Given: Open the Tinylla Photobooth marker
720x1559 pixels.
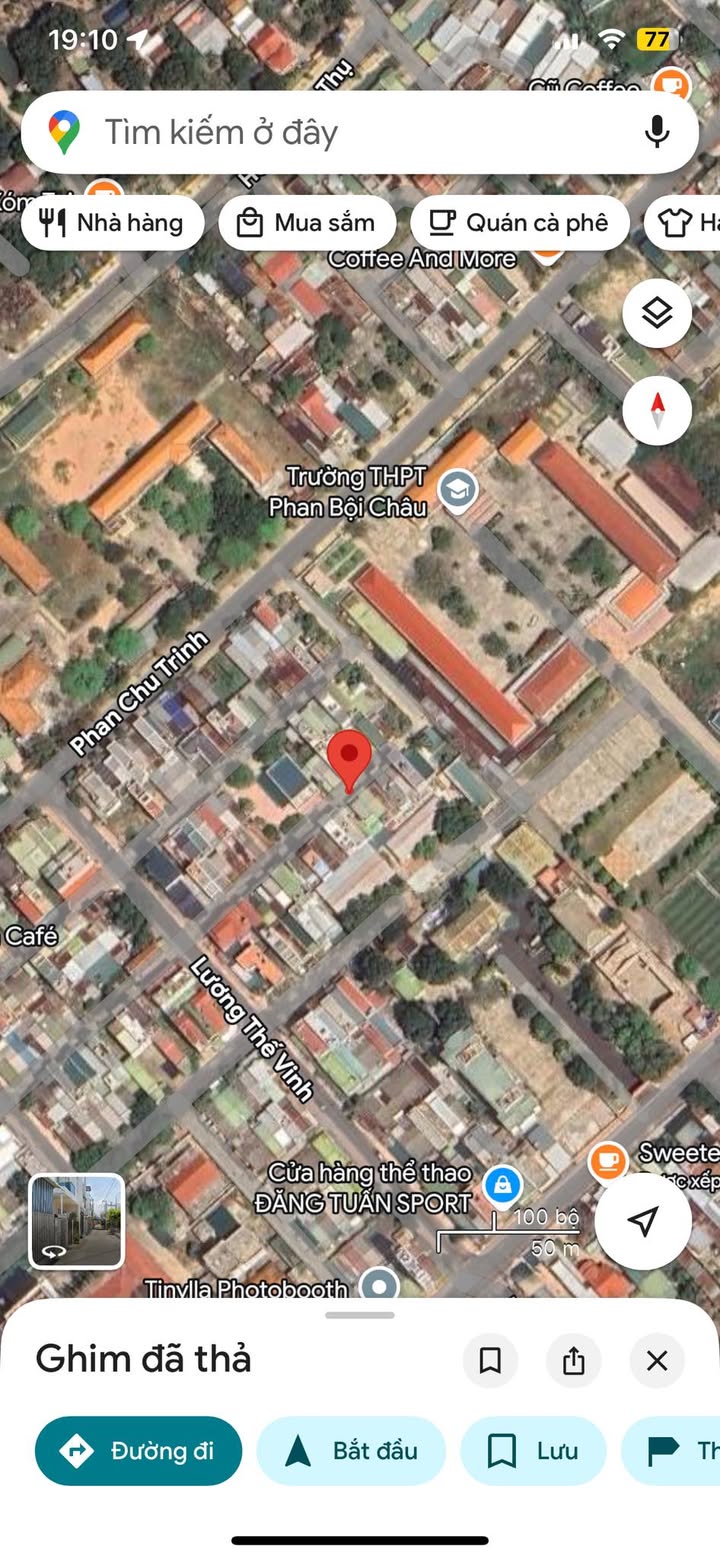Looking at the screenshot, I should 379,1286.
